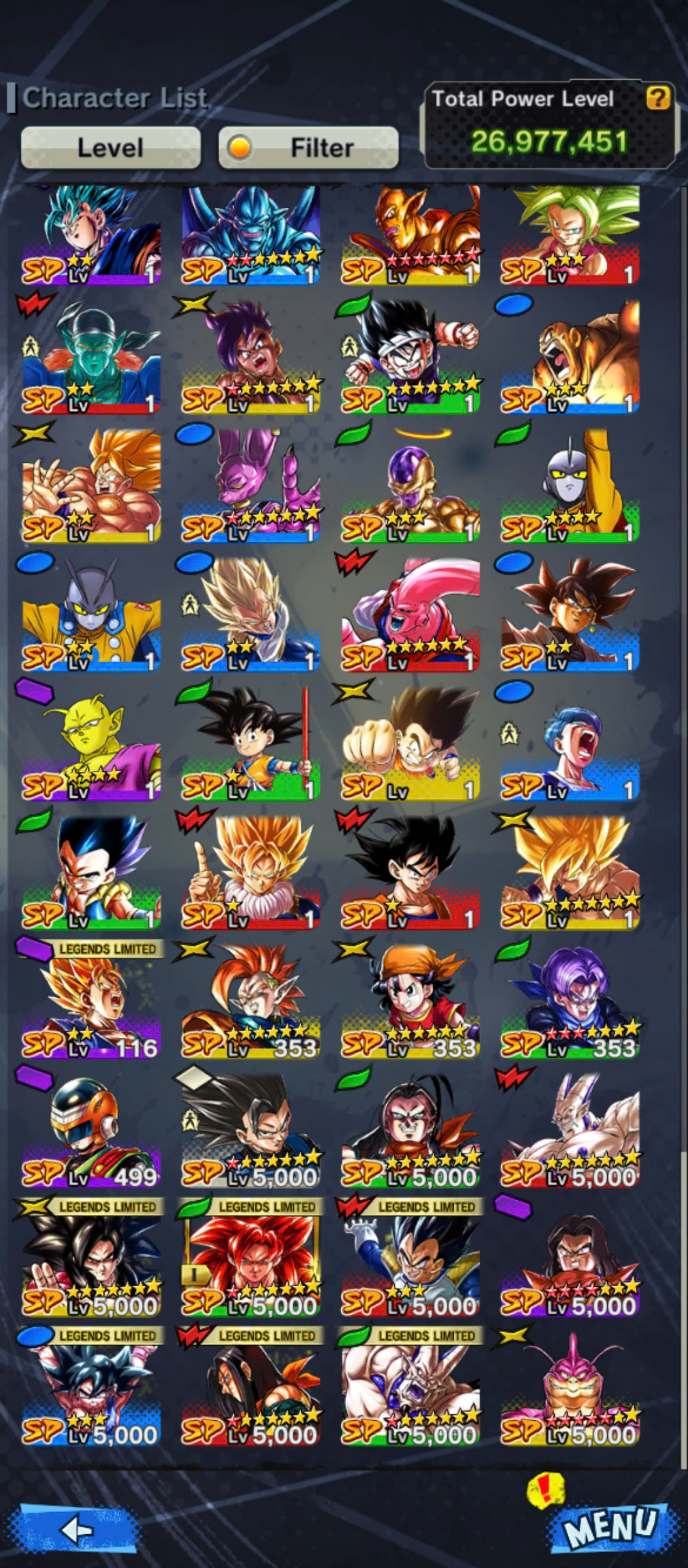Select the green Trunks at level 353
Viewport: 688px width, 1568px height.
click(570, 1002)
